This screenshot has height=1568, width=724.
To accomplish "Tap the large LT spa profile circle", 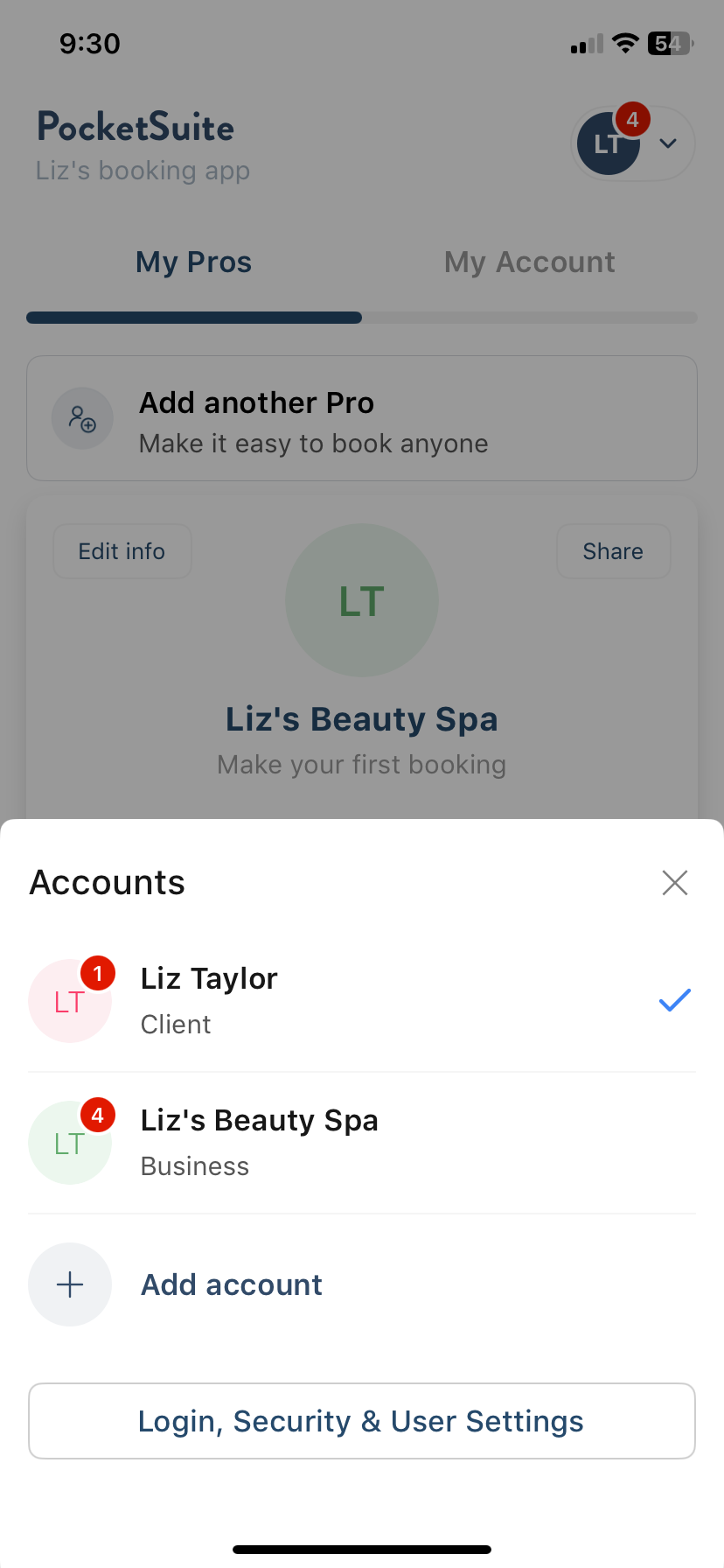I will pos(361,600).
